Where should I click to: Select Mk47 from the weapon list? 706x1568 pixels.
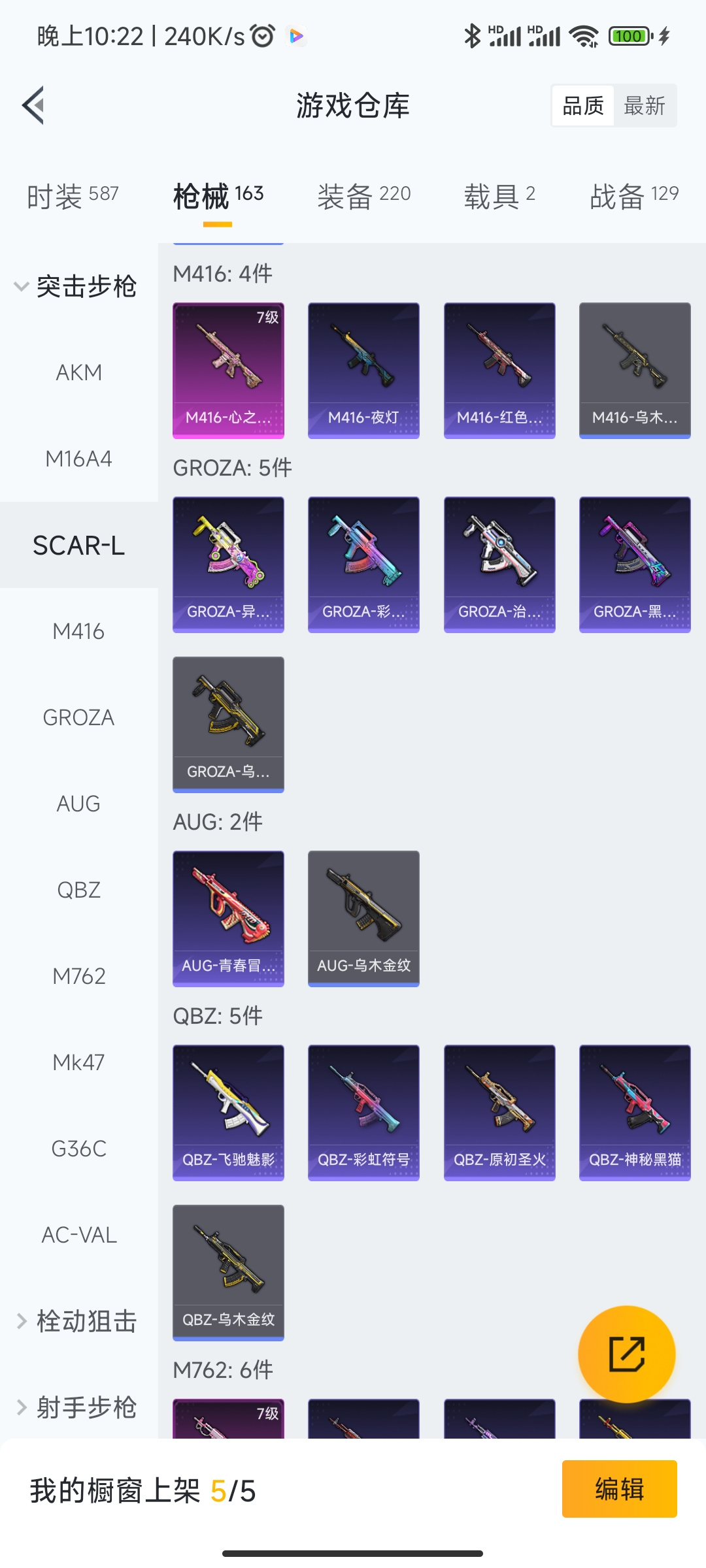(78, 1063)
